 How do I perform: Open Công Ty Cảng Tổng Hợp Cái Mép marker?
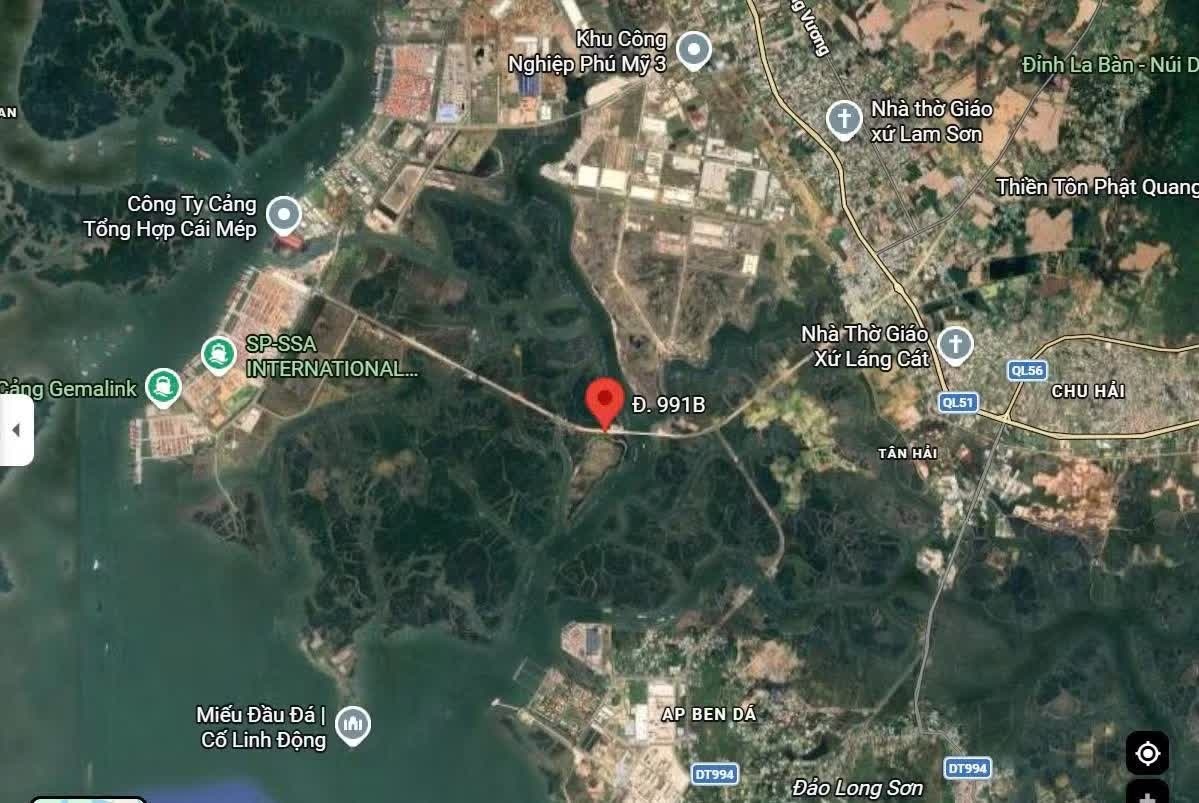pyautogui.click(x=287, y=214)
